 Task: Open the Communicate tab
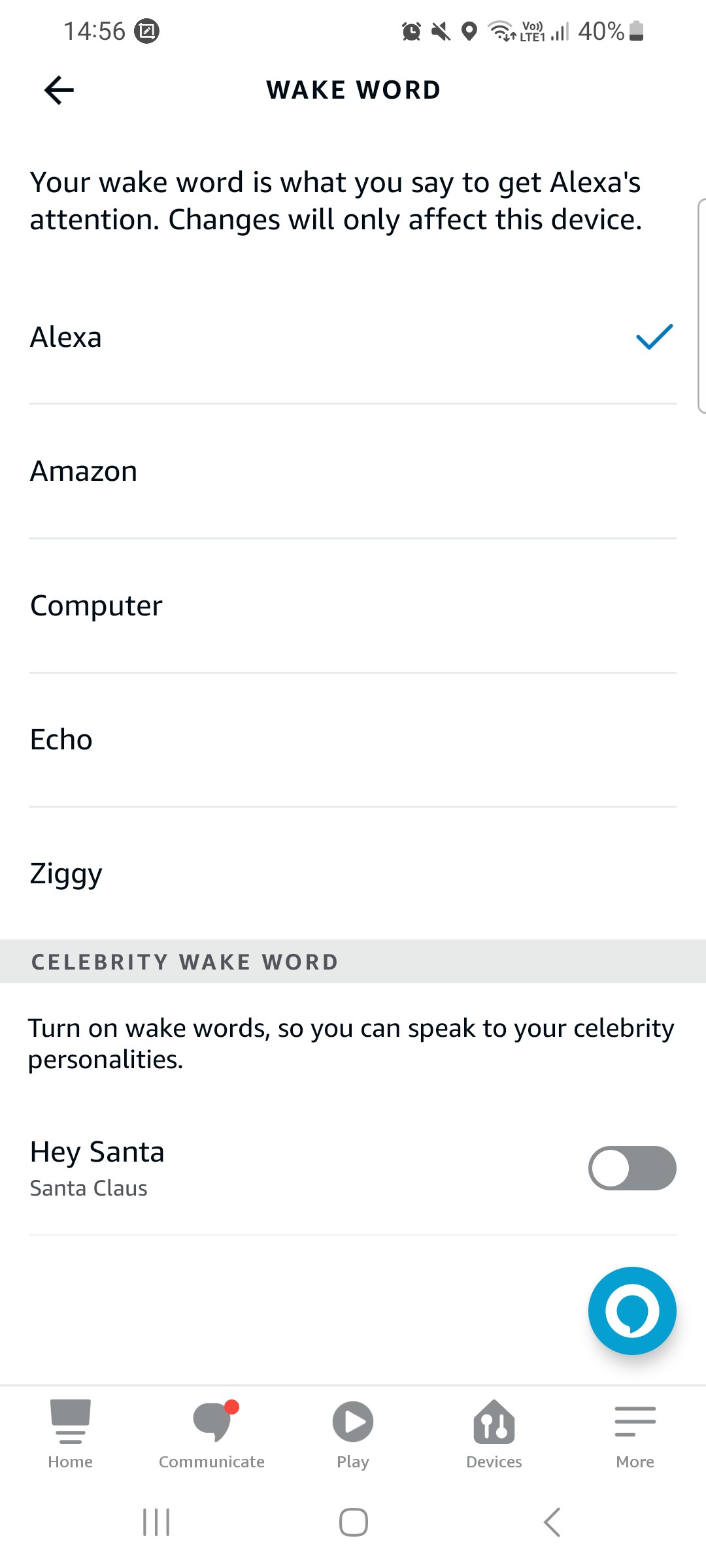(x=212, y=1434)
